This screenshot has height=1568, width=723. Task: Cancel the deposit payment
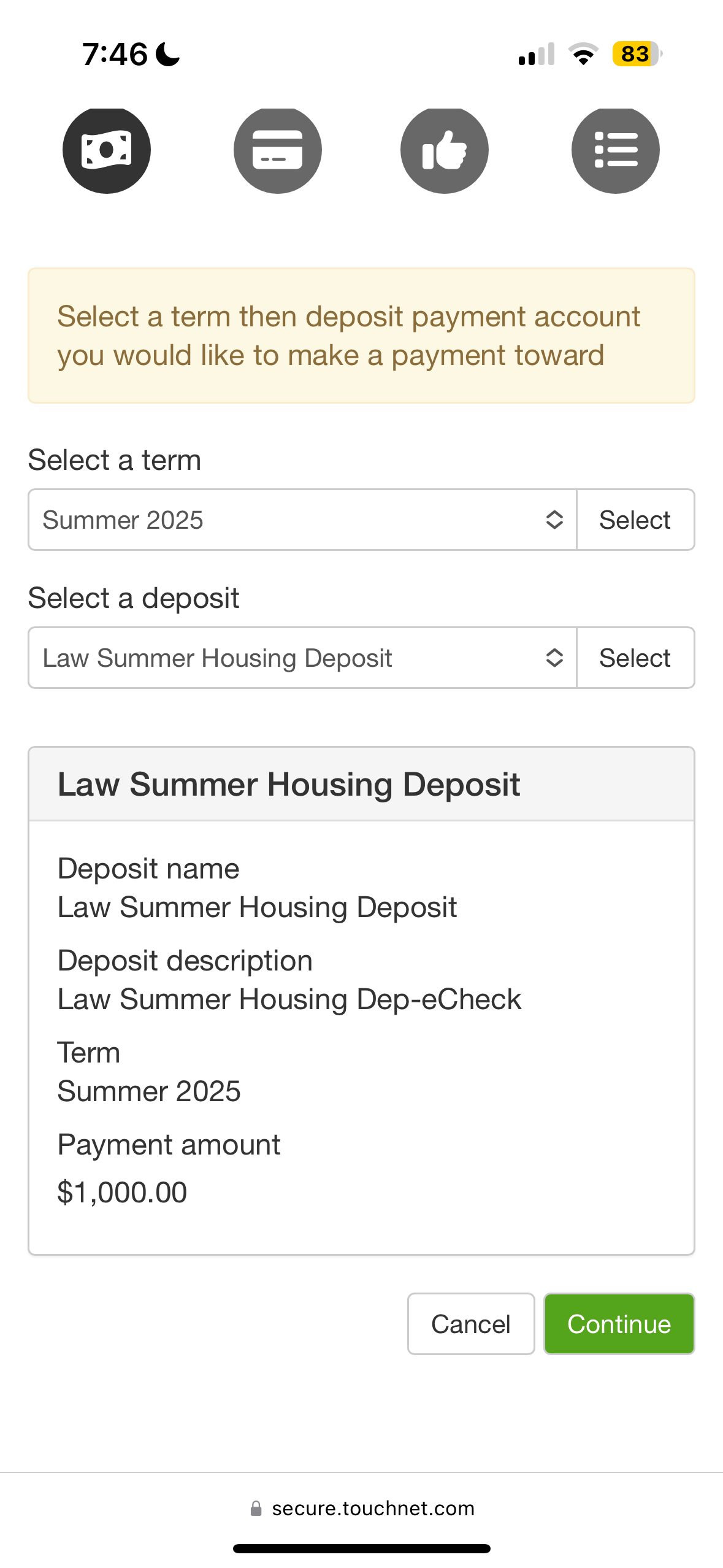pos(471,1324)
